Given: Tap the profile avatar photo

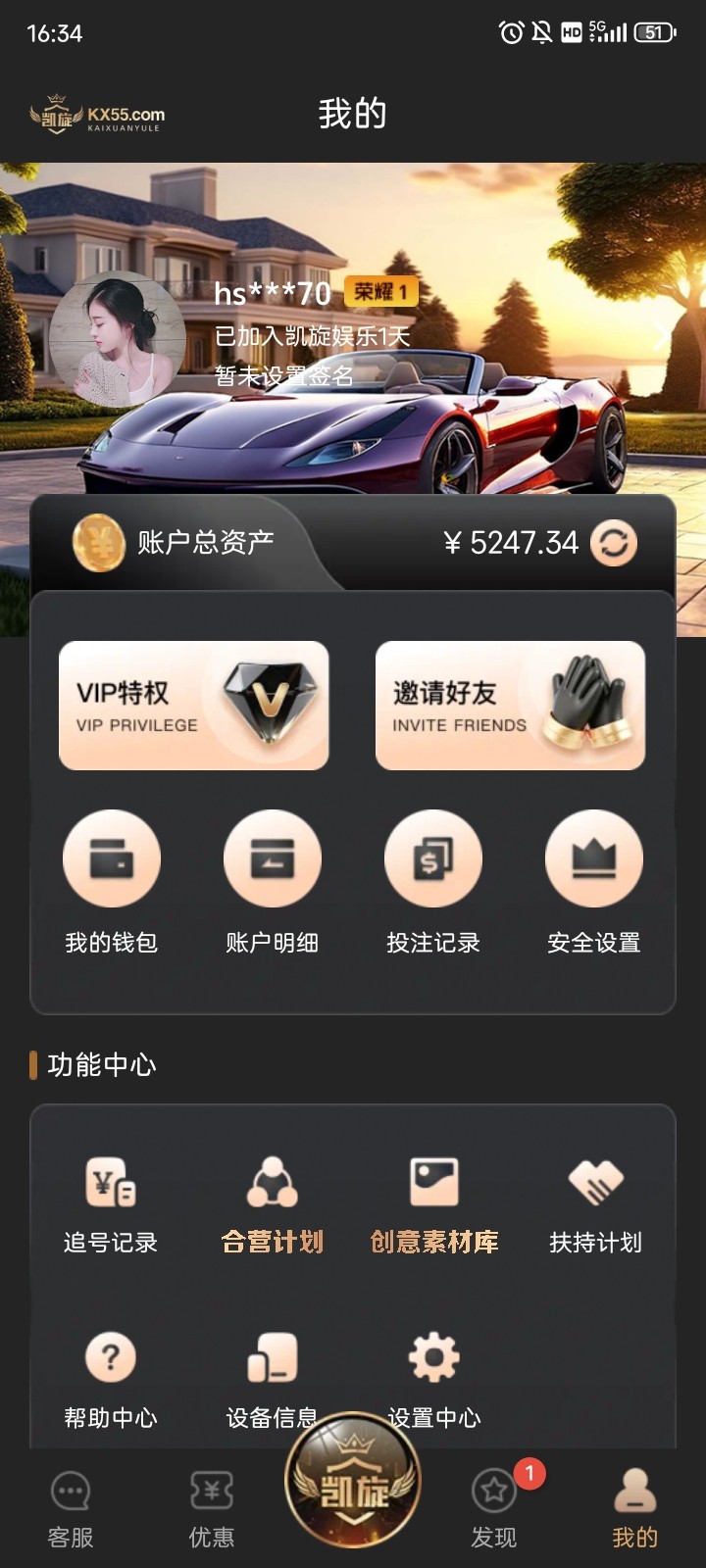Looking at the screenshot, I should click(118, 338).
